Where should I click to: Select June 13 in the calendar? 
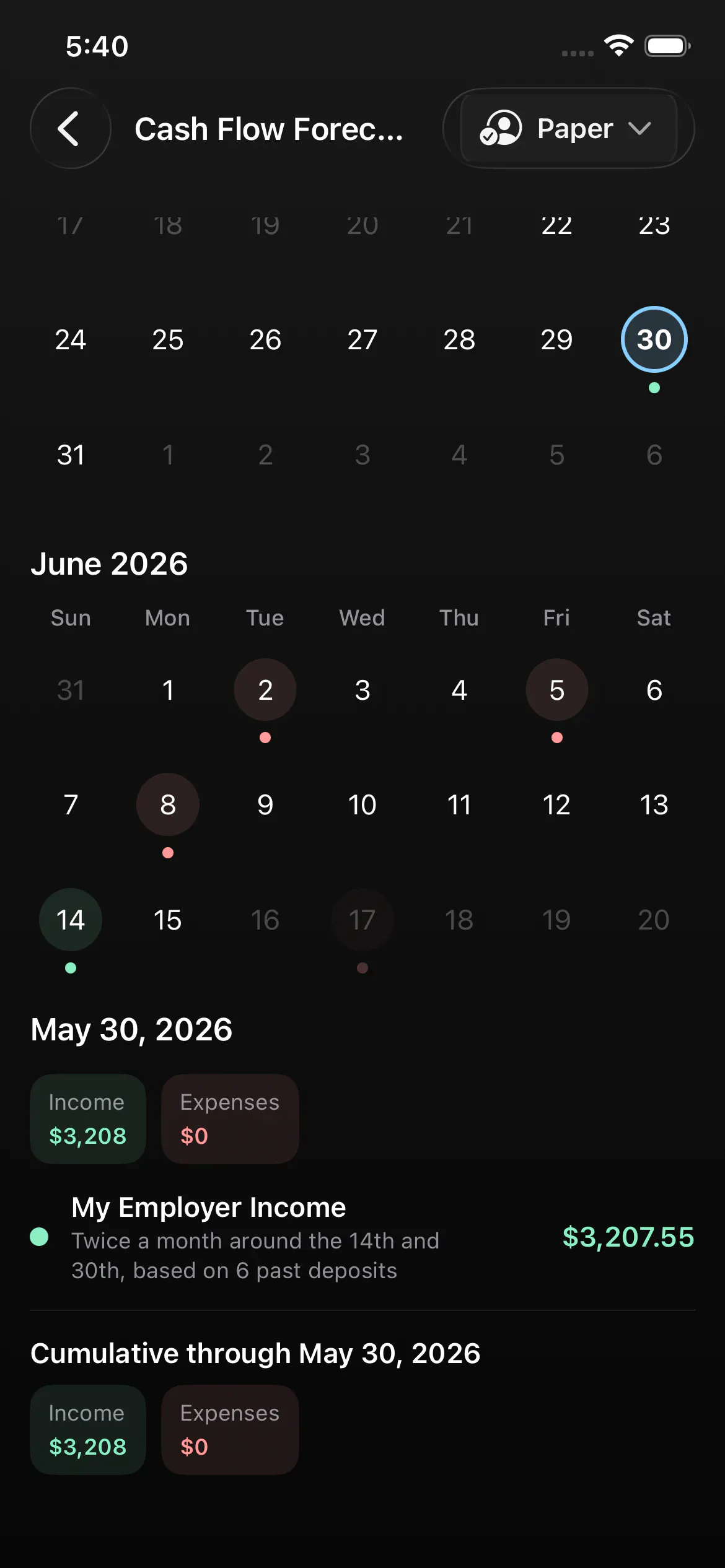pos(654,804)
